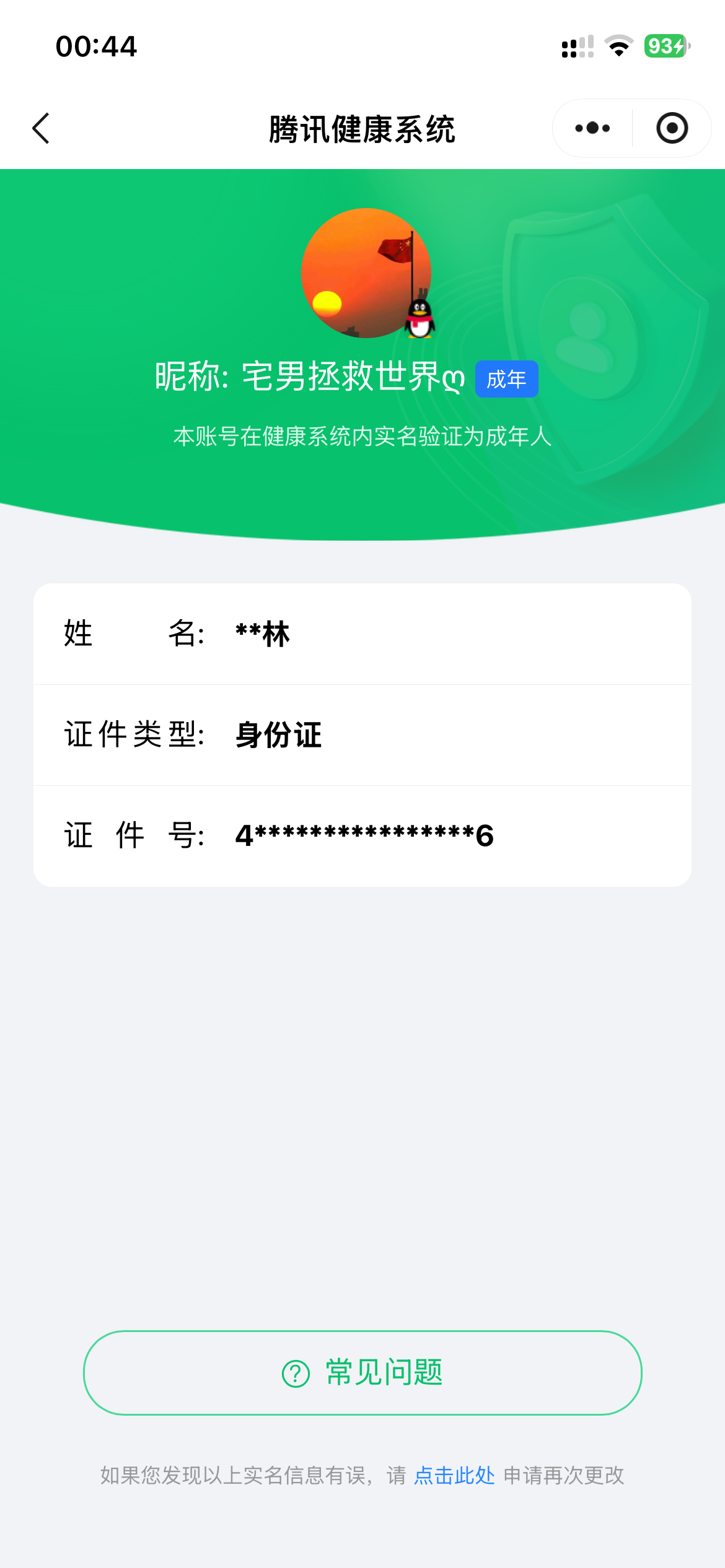Close the mini program via circle button
Viewport: 725px width, 1568px height.
pos(672,128)
